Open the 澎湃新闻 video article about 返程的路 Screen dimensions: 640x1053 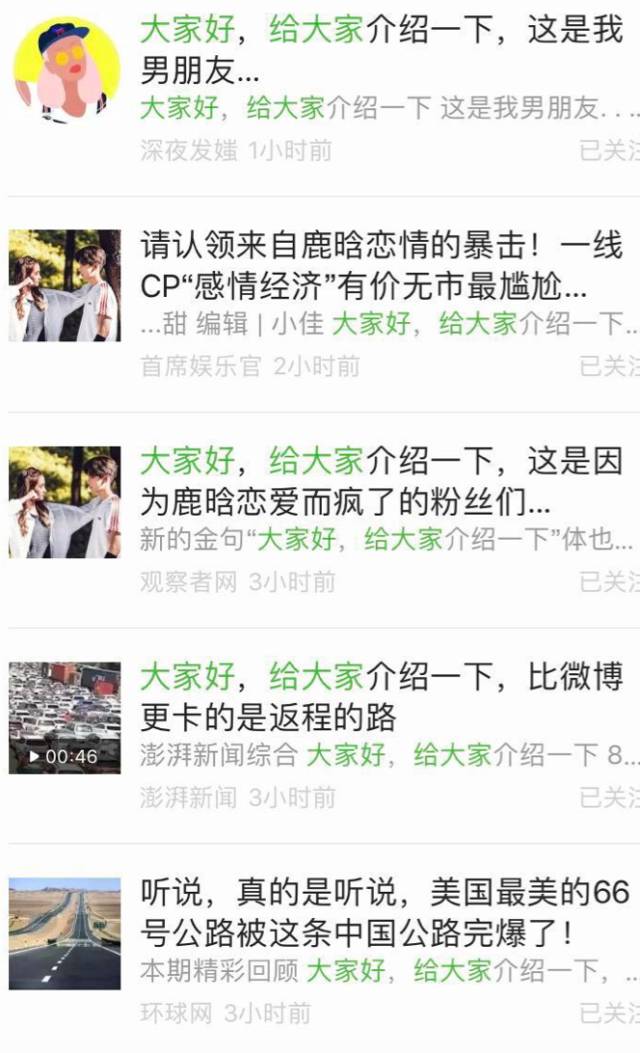click(x=380, y=698)
